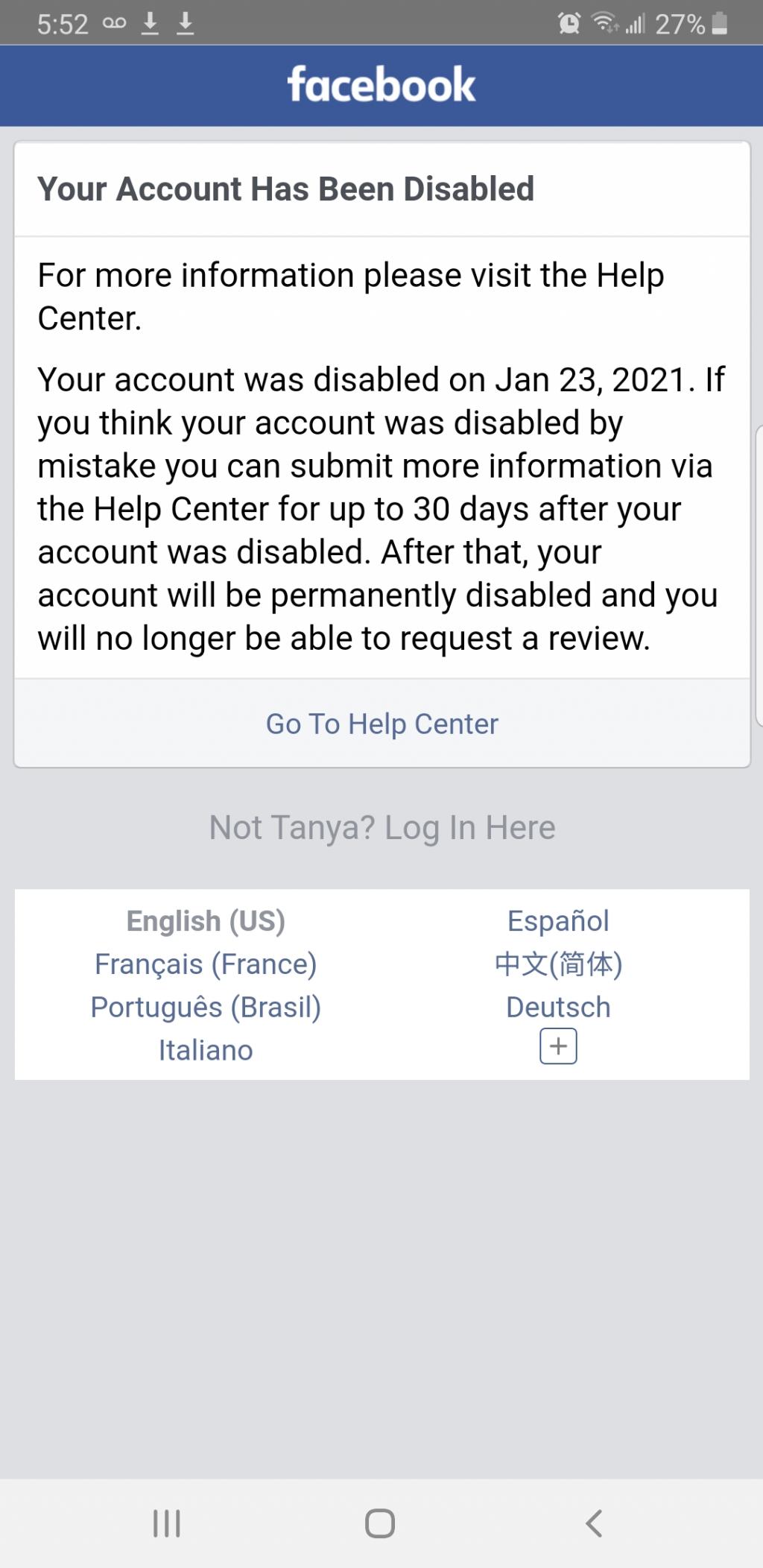Select Español language
This screenshot has height=1568, width=763.
point(558,921)
